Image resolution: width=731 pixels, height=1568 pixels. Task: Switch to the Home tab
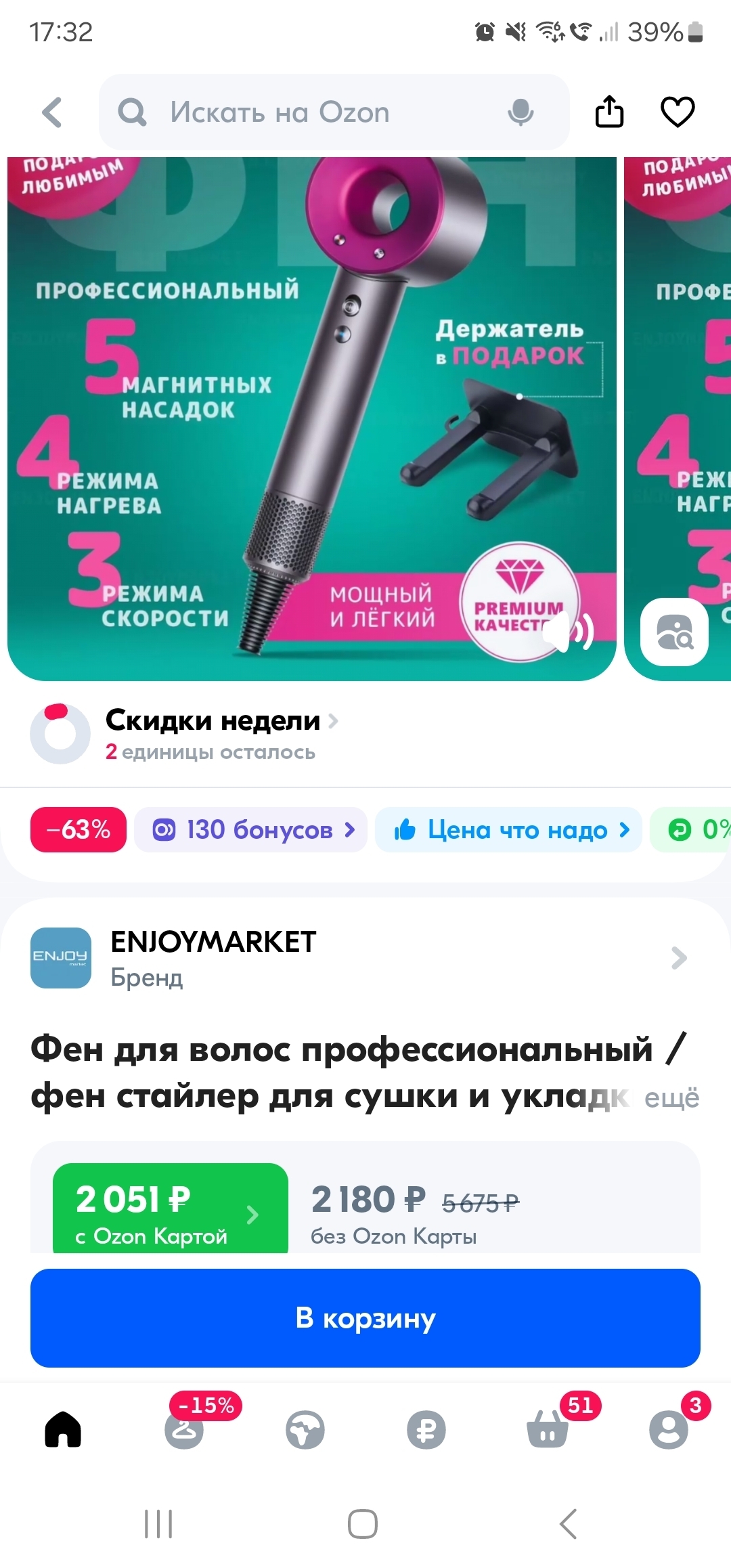coord(63,1429)
